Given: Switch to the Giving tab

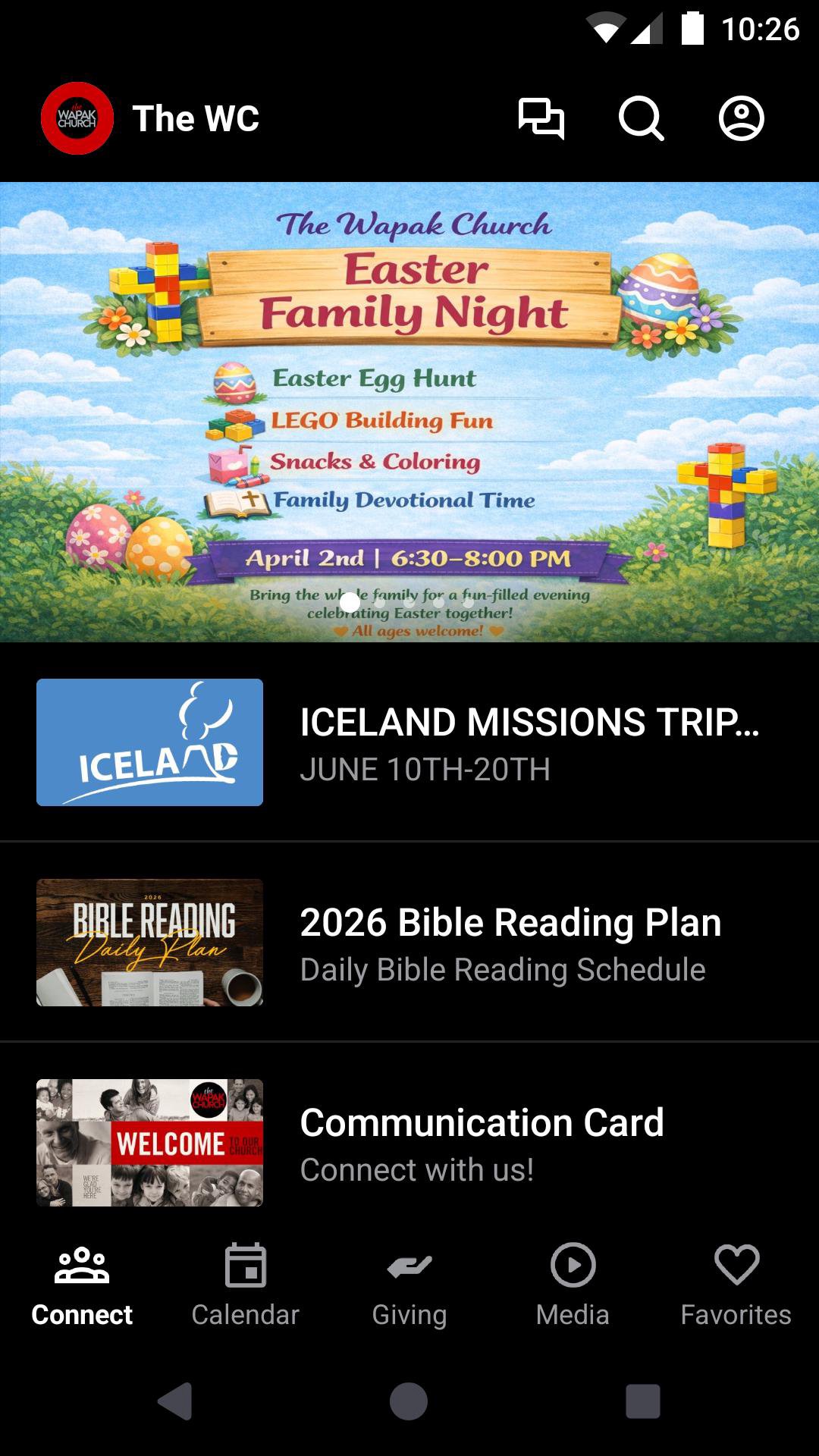Looking at the screenshot, I should (409, 1281).
